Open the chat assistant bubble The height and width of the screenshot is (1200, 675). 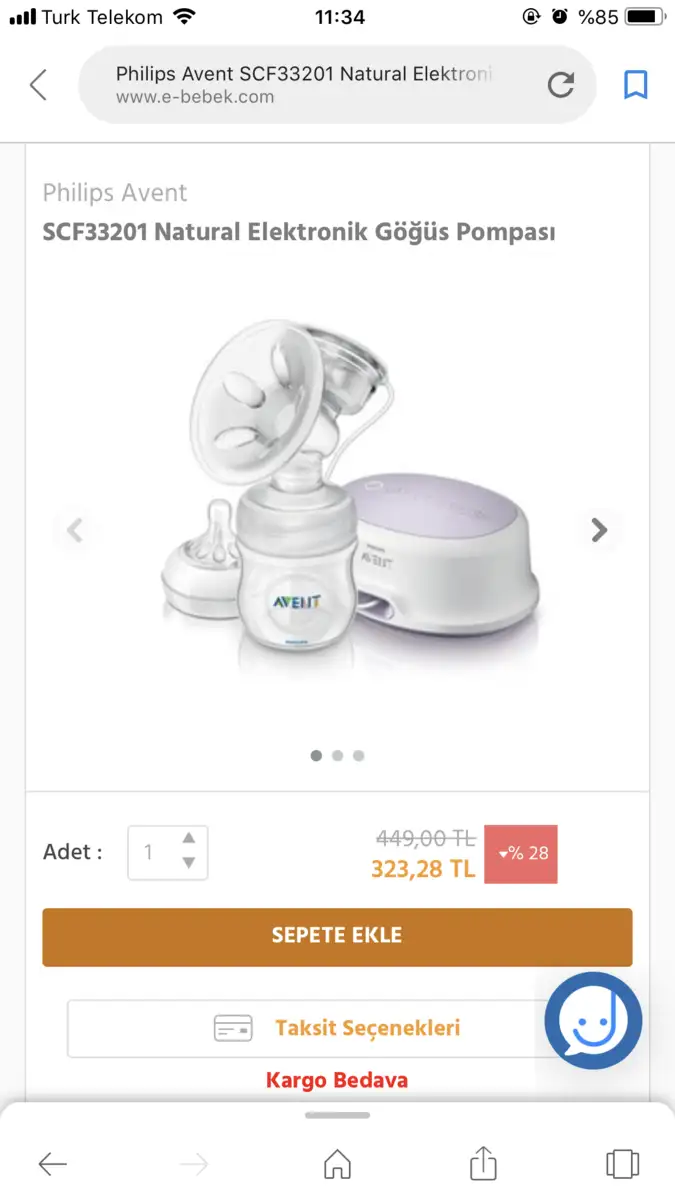pyautogui.click(x=593, y=1021)
